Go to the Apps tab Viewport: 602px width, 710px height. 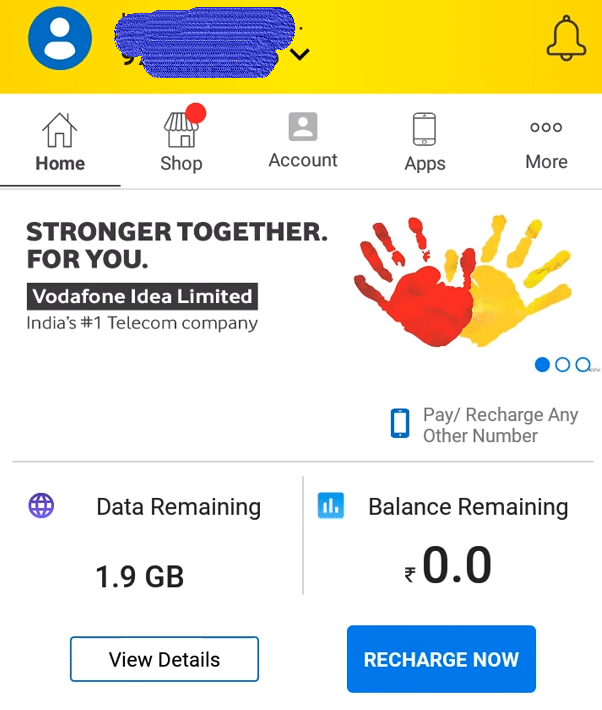(x=424, y=144)
